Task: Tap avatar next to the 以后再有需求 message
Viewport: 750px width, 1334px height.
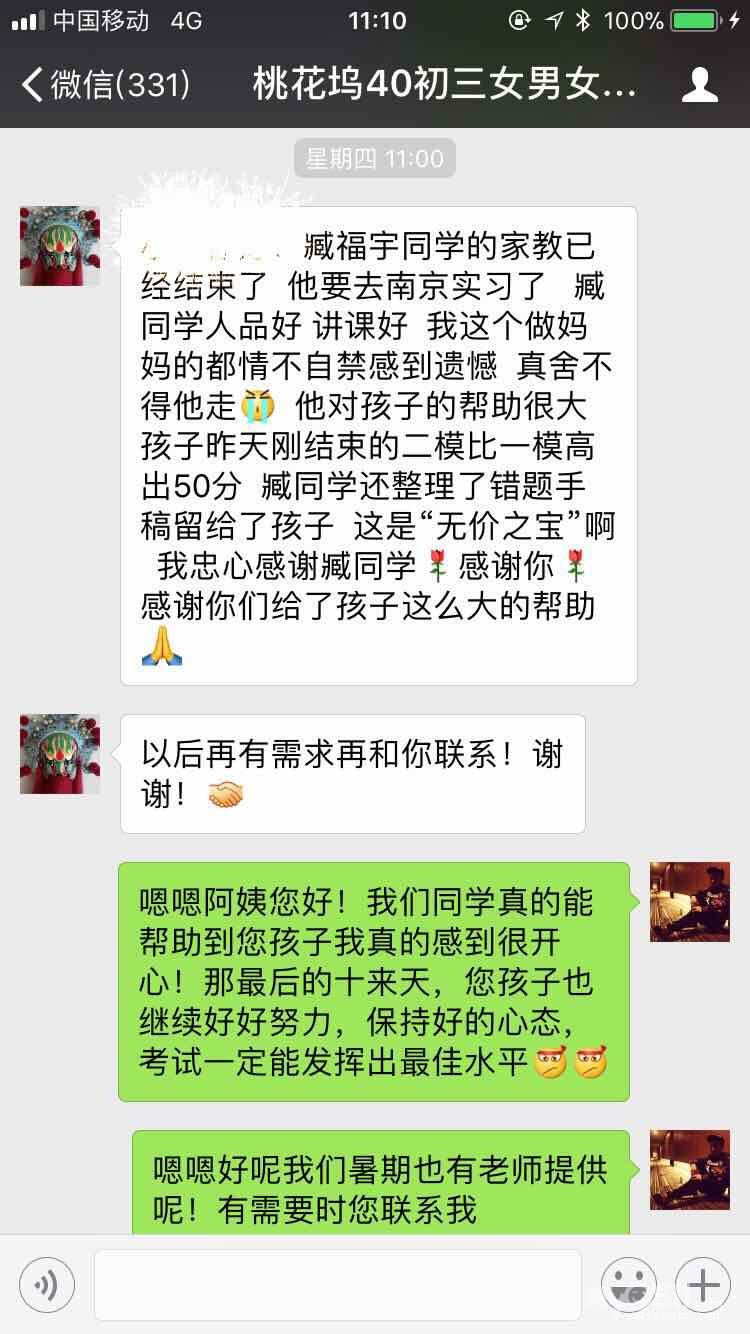Action: pyautogui.click(x=60, y=754)
